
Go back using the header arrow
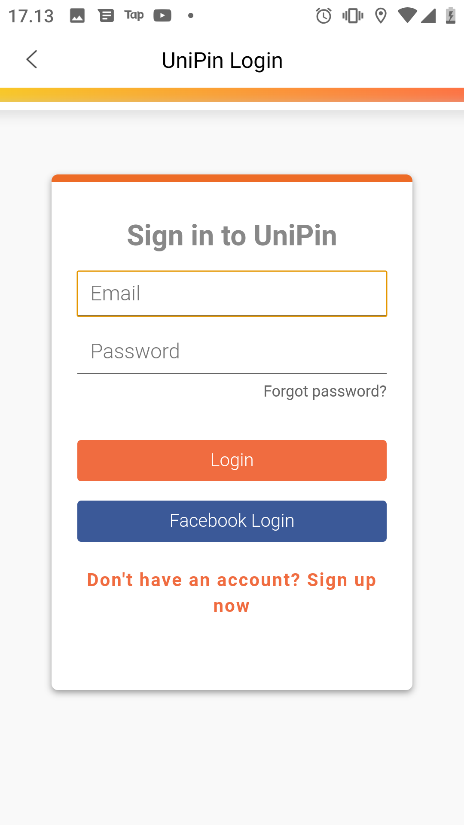(32, 59)
